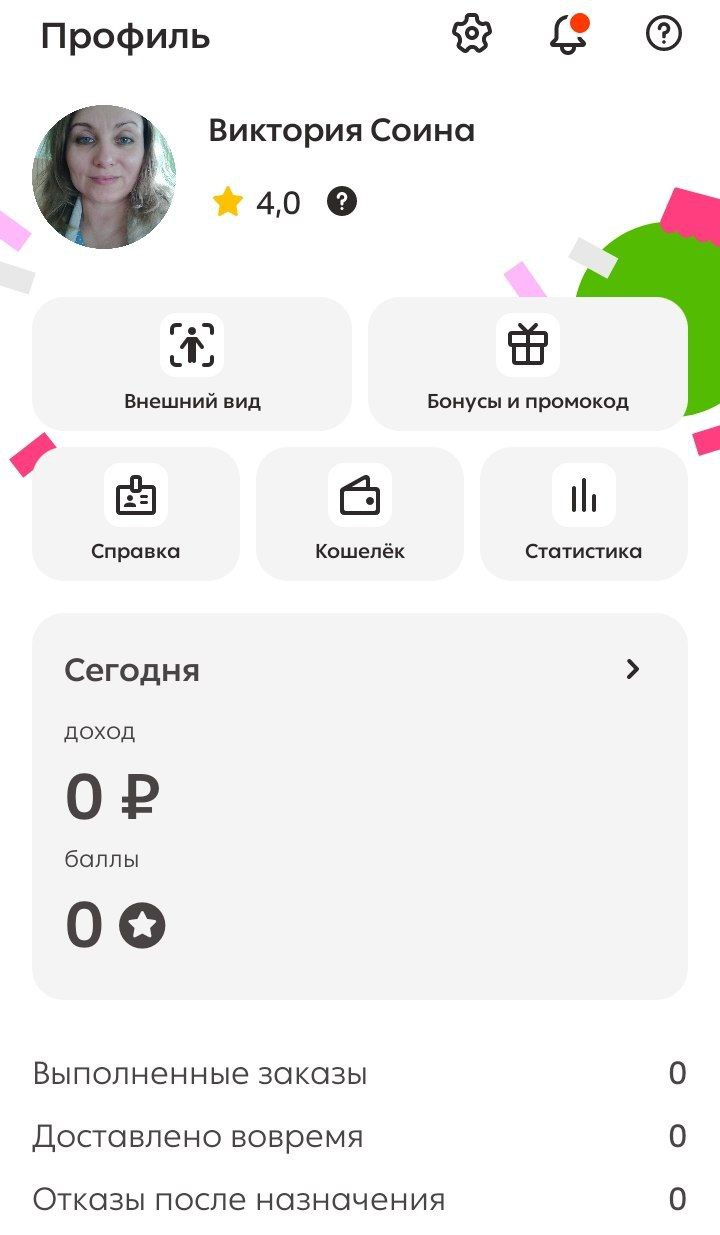Open the Справка tile
This screenshot has width=720, height=1235.
pyautogui.click(x=136, y=514)
